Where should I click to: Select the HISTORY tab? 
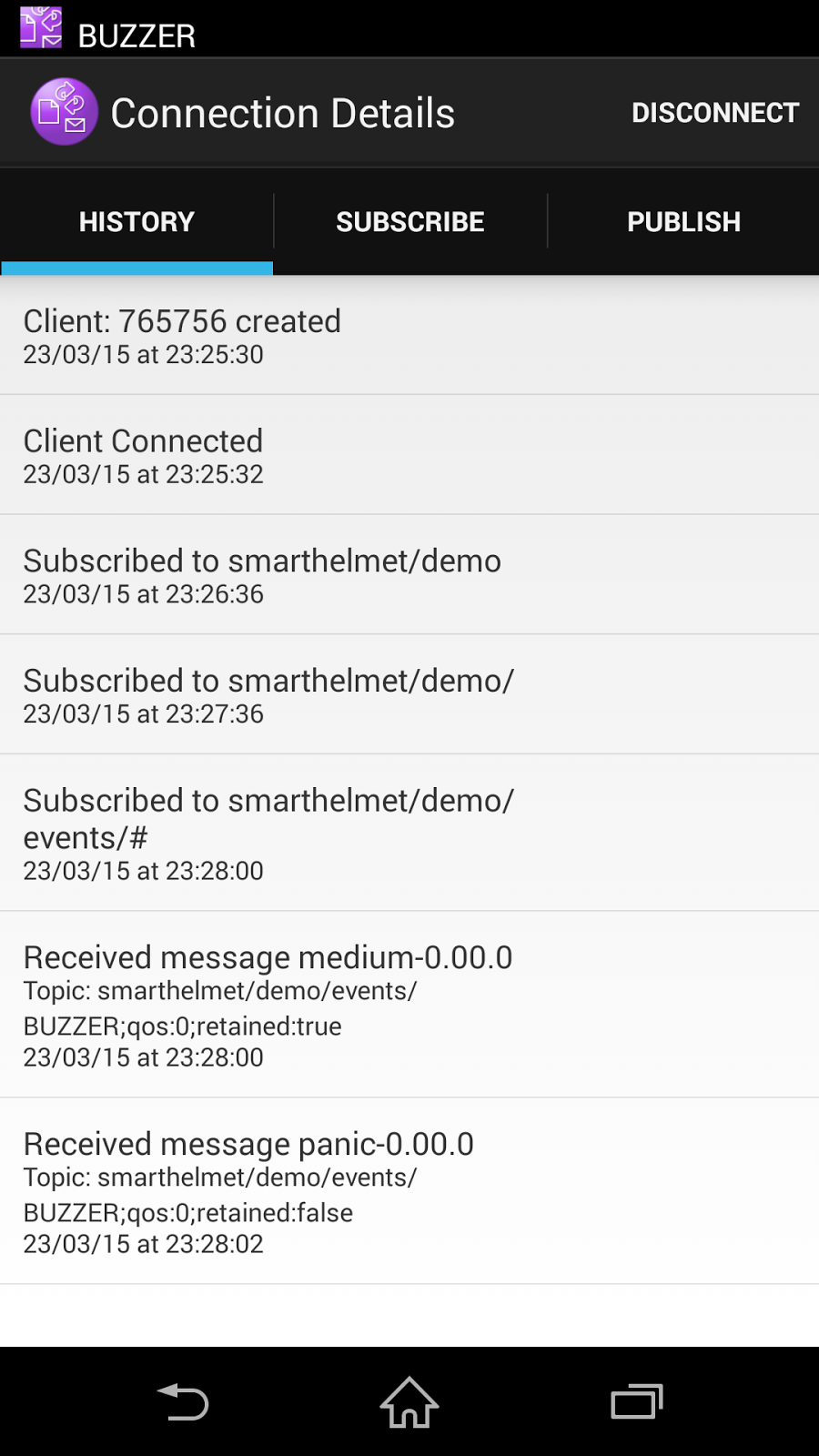click(x=136, y=222)
